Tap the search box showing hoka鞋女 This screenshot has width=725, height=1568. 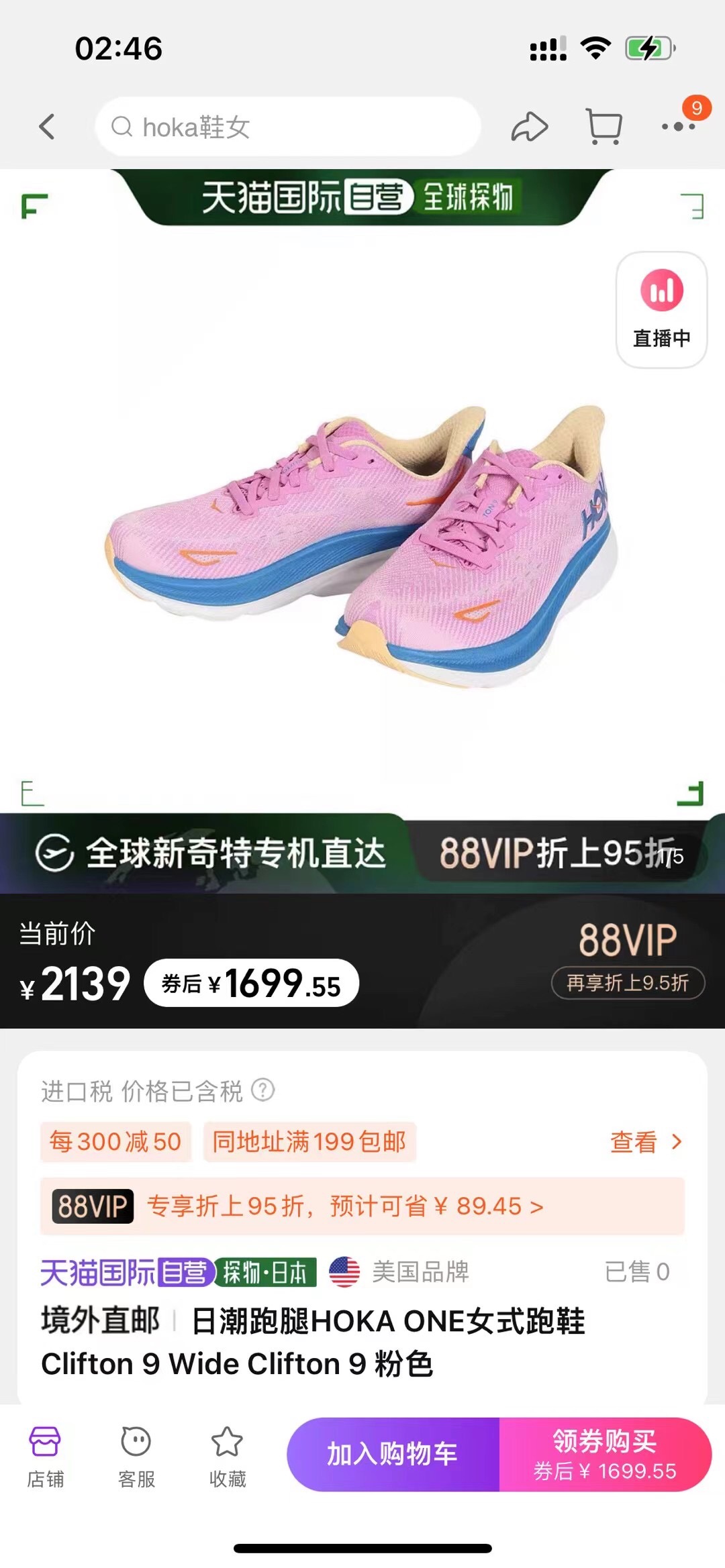[x=289, y=127]
